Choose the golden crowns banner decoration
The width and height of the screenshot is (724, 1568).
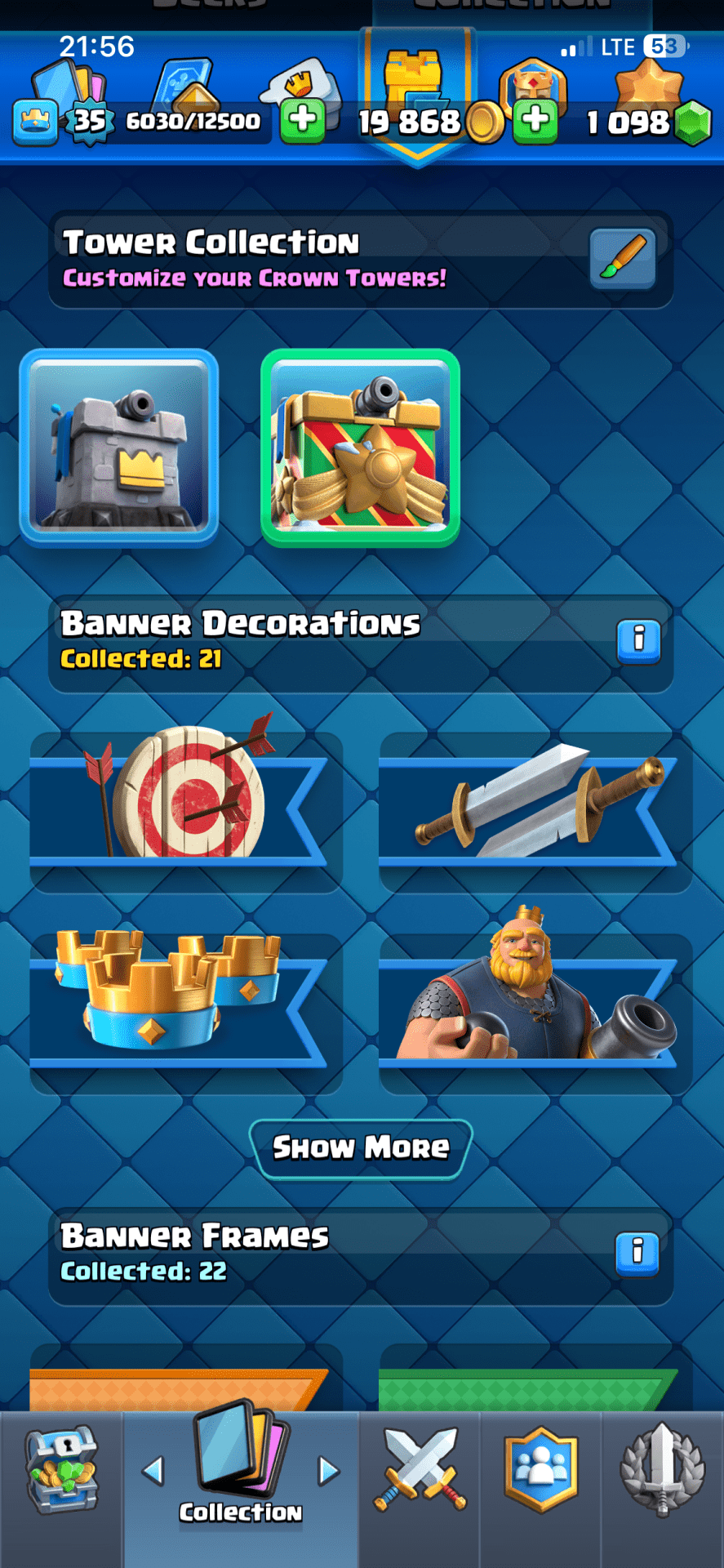185,1010
